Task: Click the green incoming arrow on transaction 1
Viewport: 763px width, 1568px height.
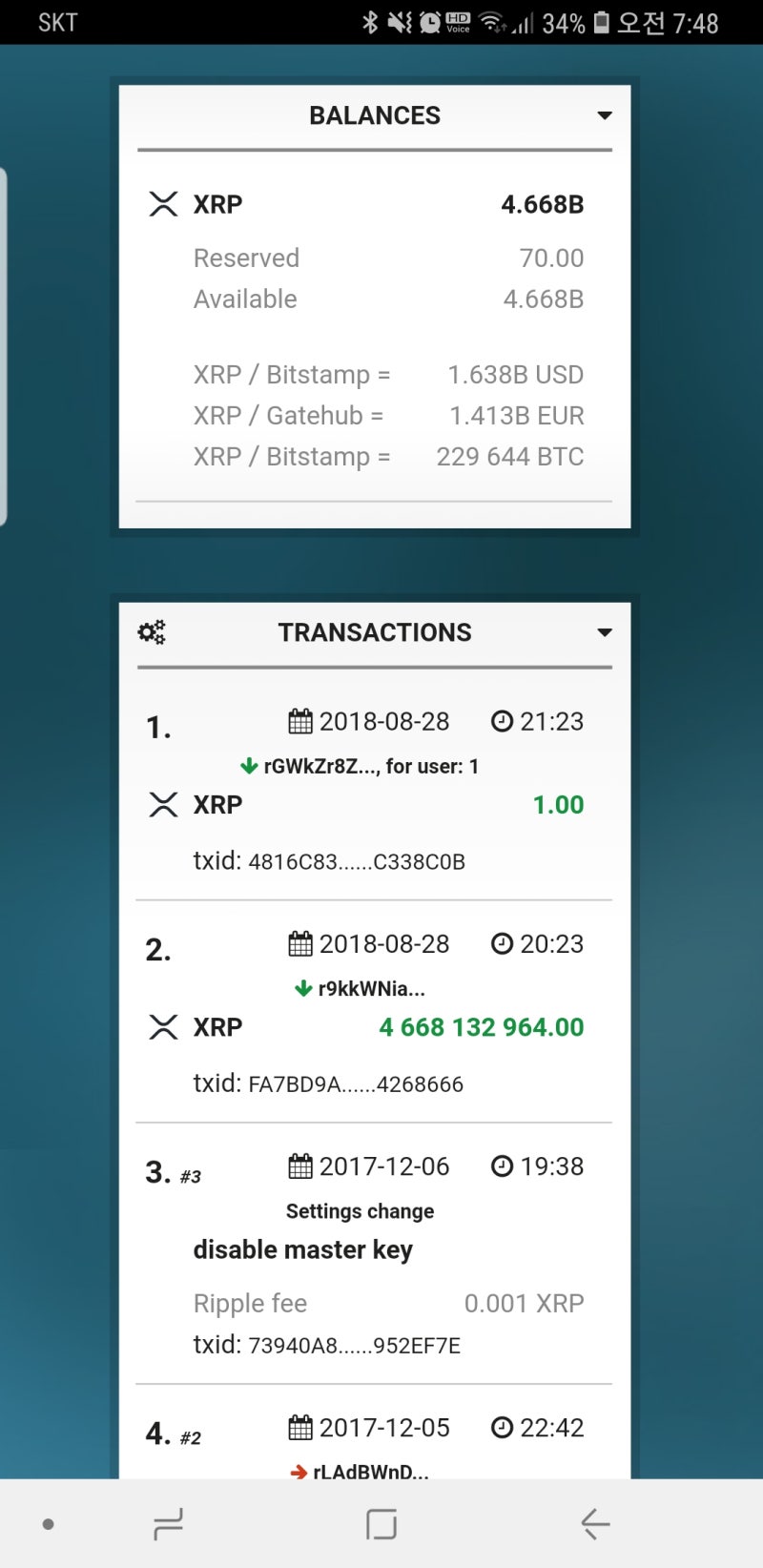Action: click(249, 765)
